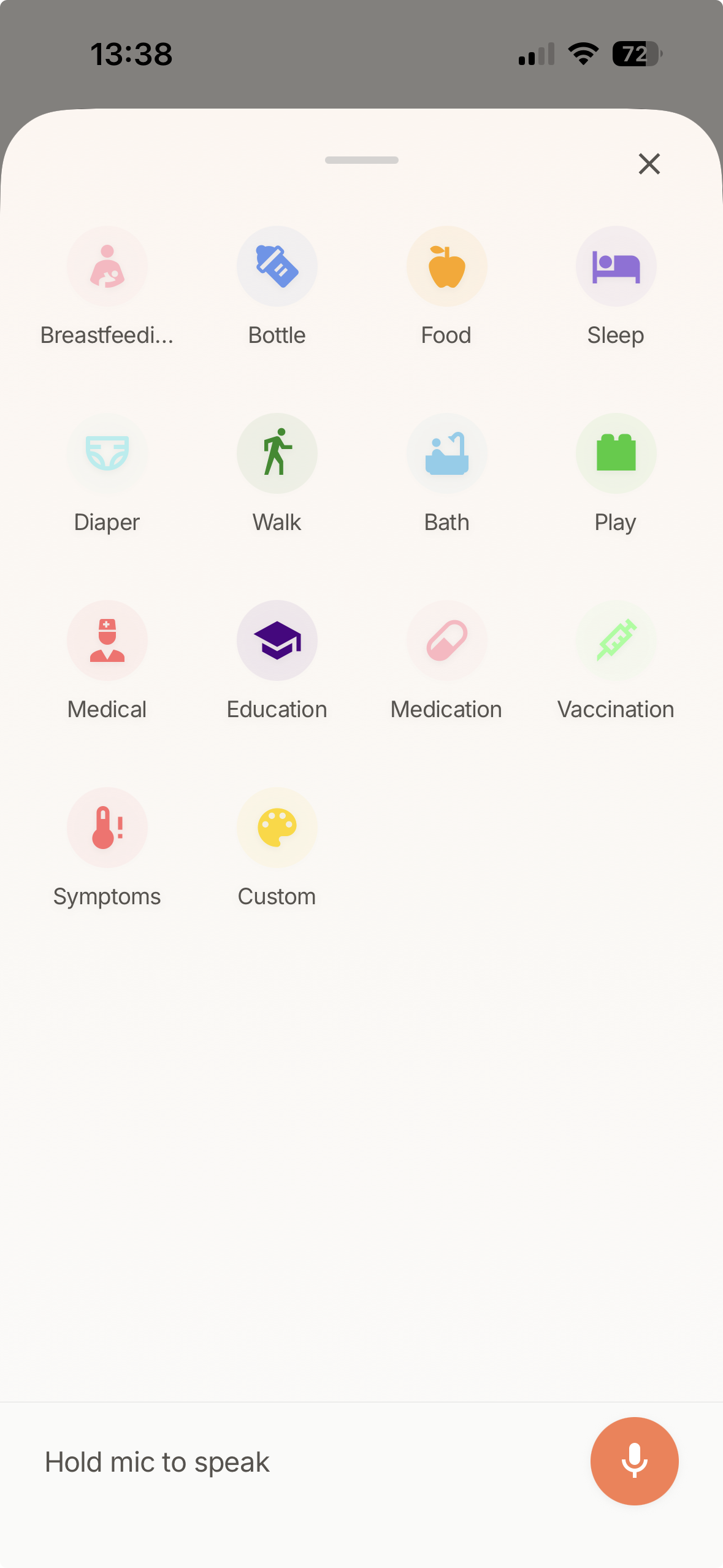Start a Sleep entry
This screenshot has width=723, height=1568.
616,267
